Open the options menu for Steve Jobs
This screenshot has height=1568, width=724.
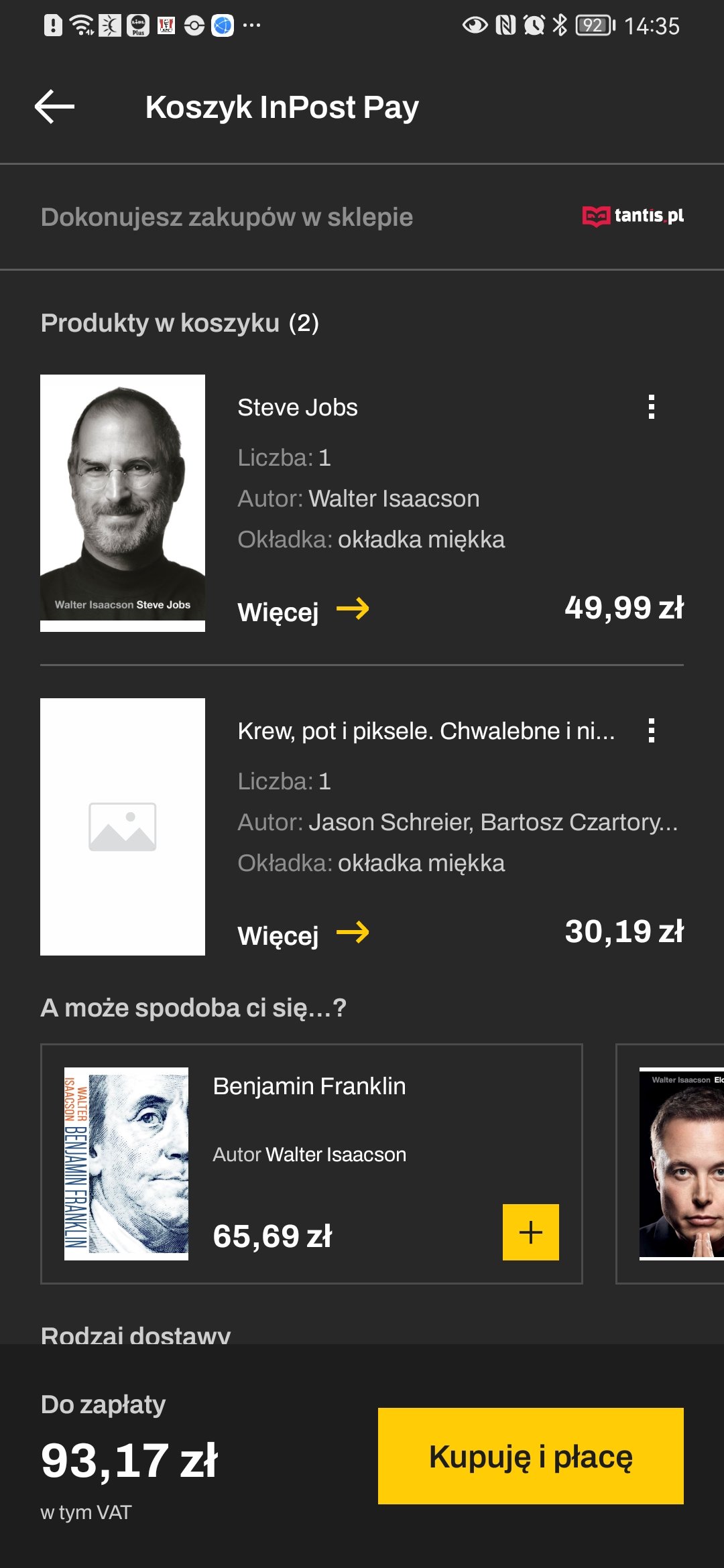pos(651,407)
